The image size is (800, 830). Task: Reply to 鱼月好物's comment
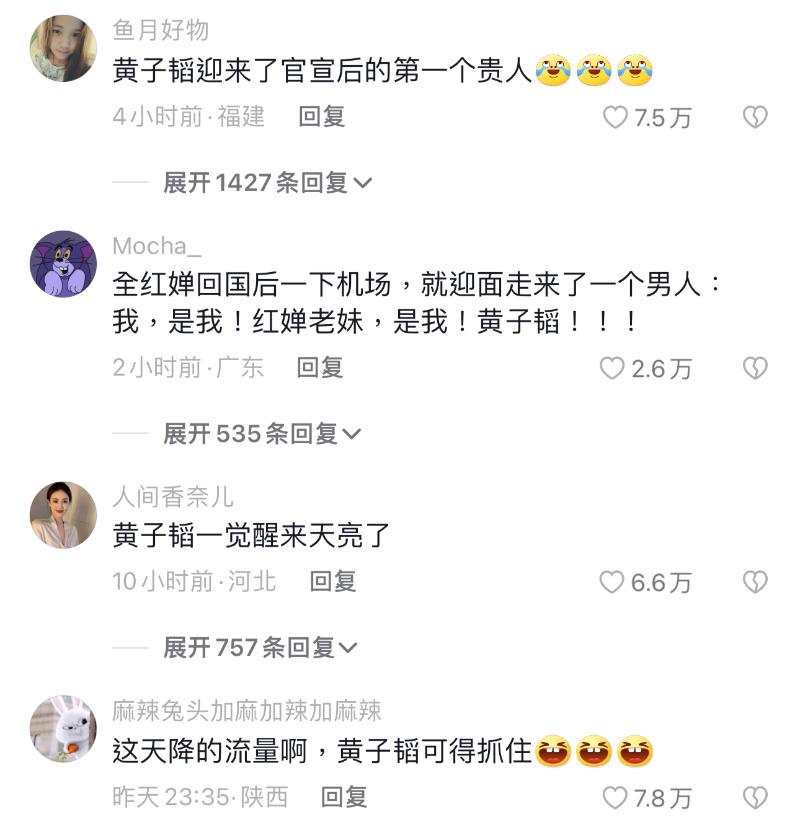coord(322,116)
